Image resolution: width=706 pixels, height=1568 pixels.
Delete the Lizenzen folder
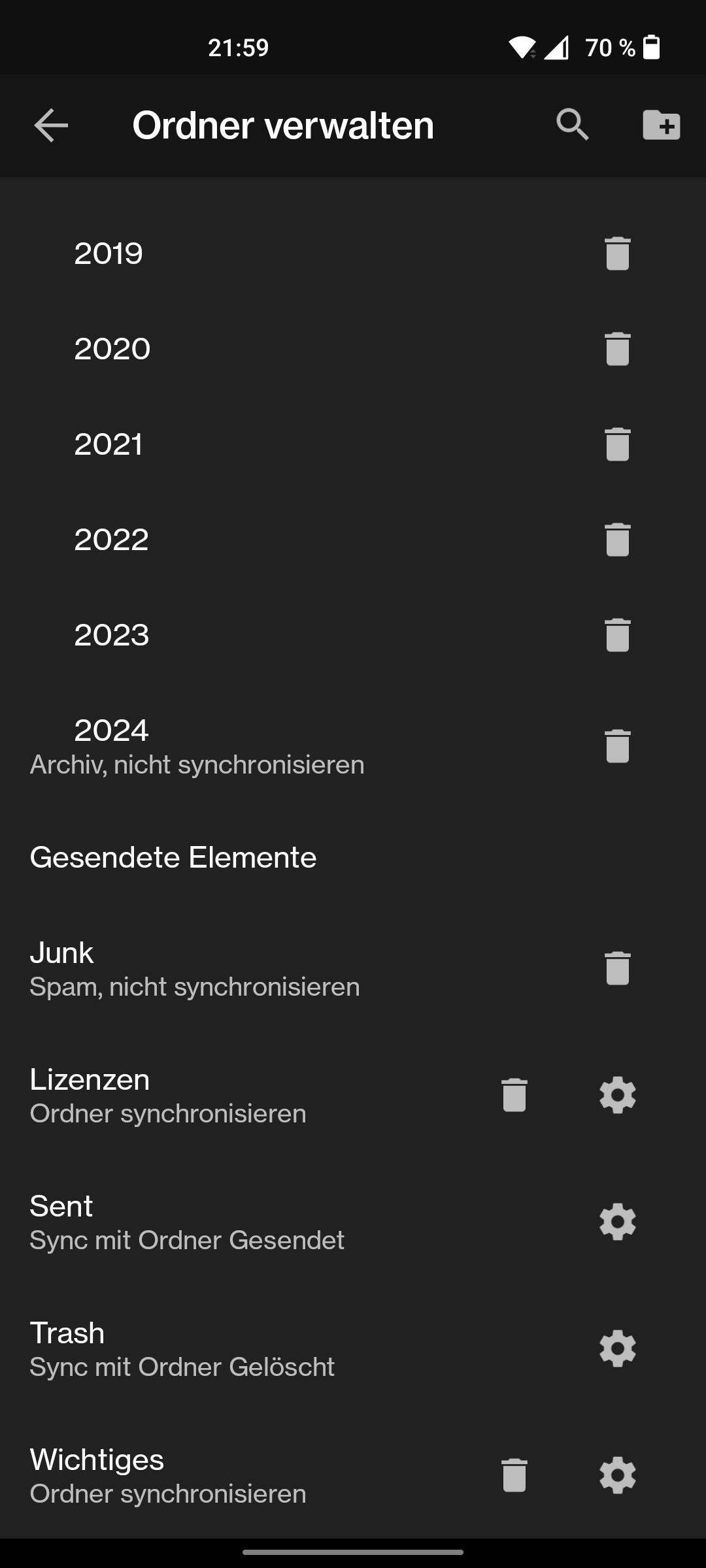[514, 1095]
